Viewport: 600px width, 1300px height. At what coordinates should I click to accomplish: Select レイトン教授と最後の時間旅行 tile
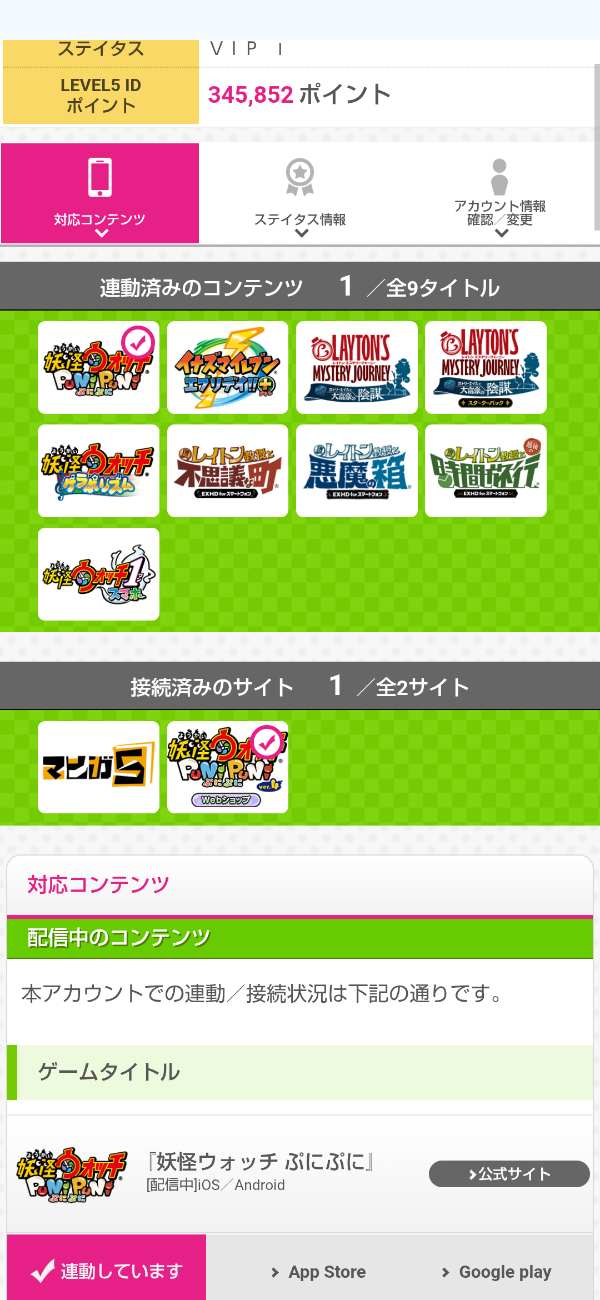[x=486, y=471]
